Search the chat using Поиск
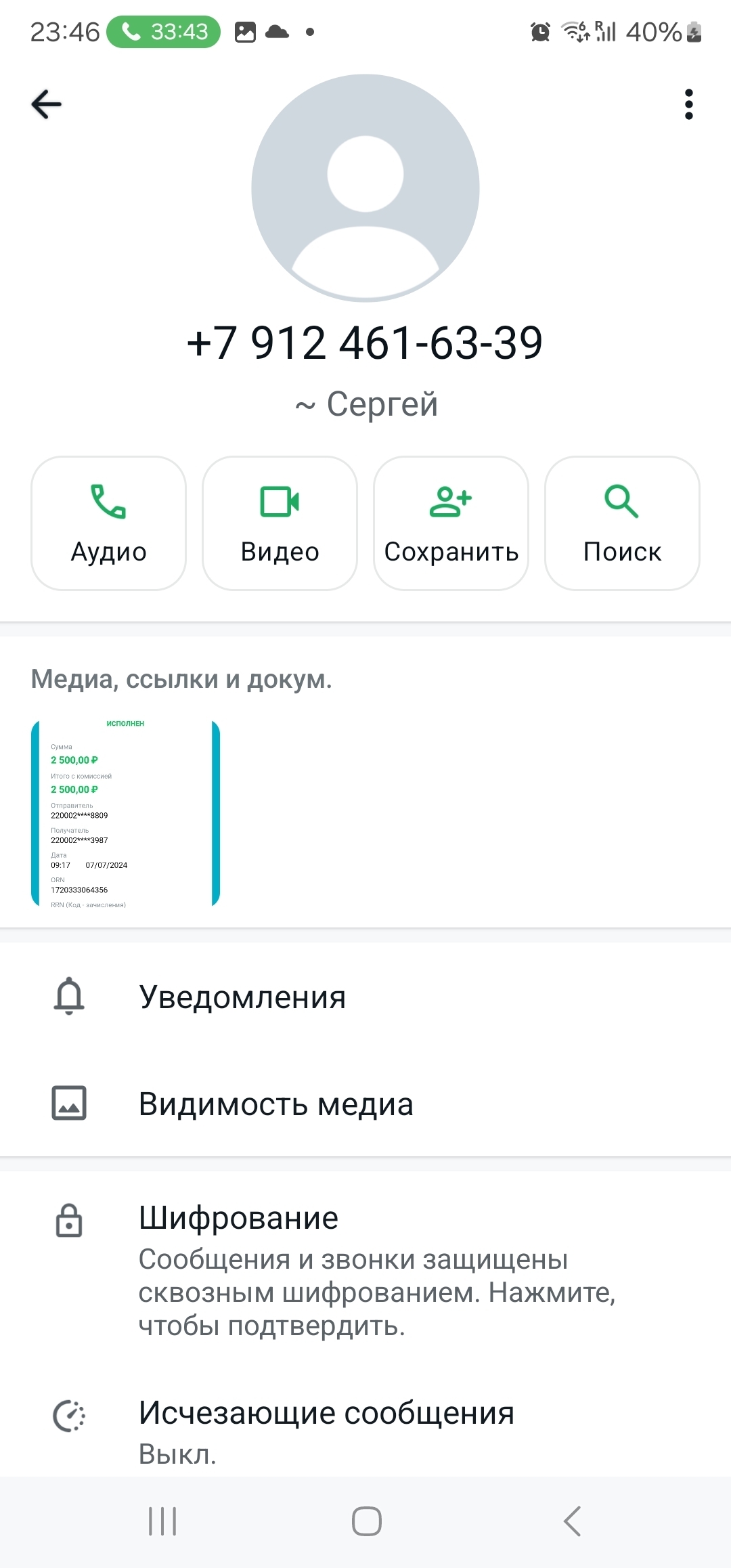The image size is (731, 1568). click(622, 523)
